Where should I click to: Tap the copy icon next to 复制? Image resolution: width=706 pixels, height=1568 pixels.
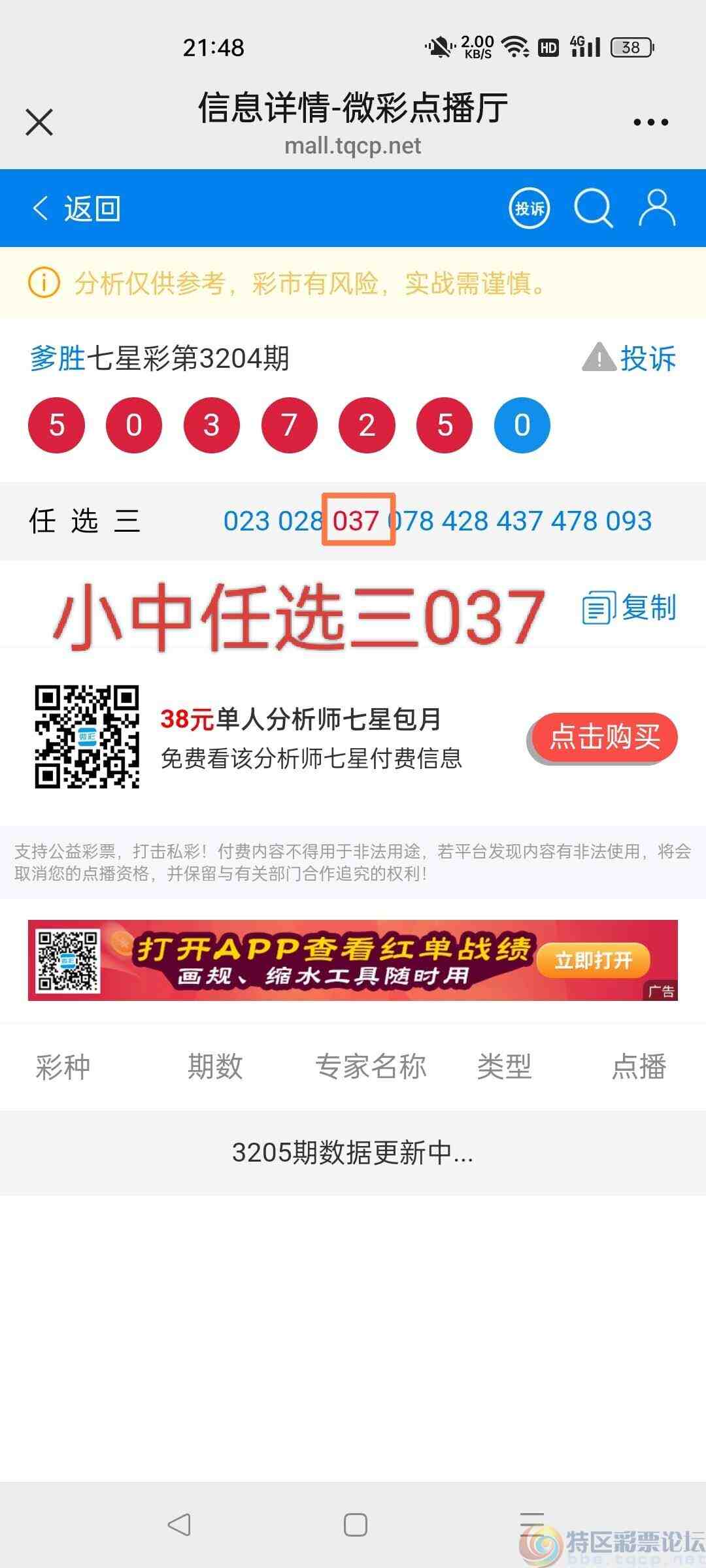597,608
